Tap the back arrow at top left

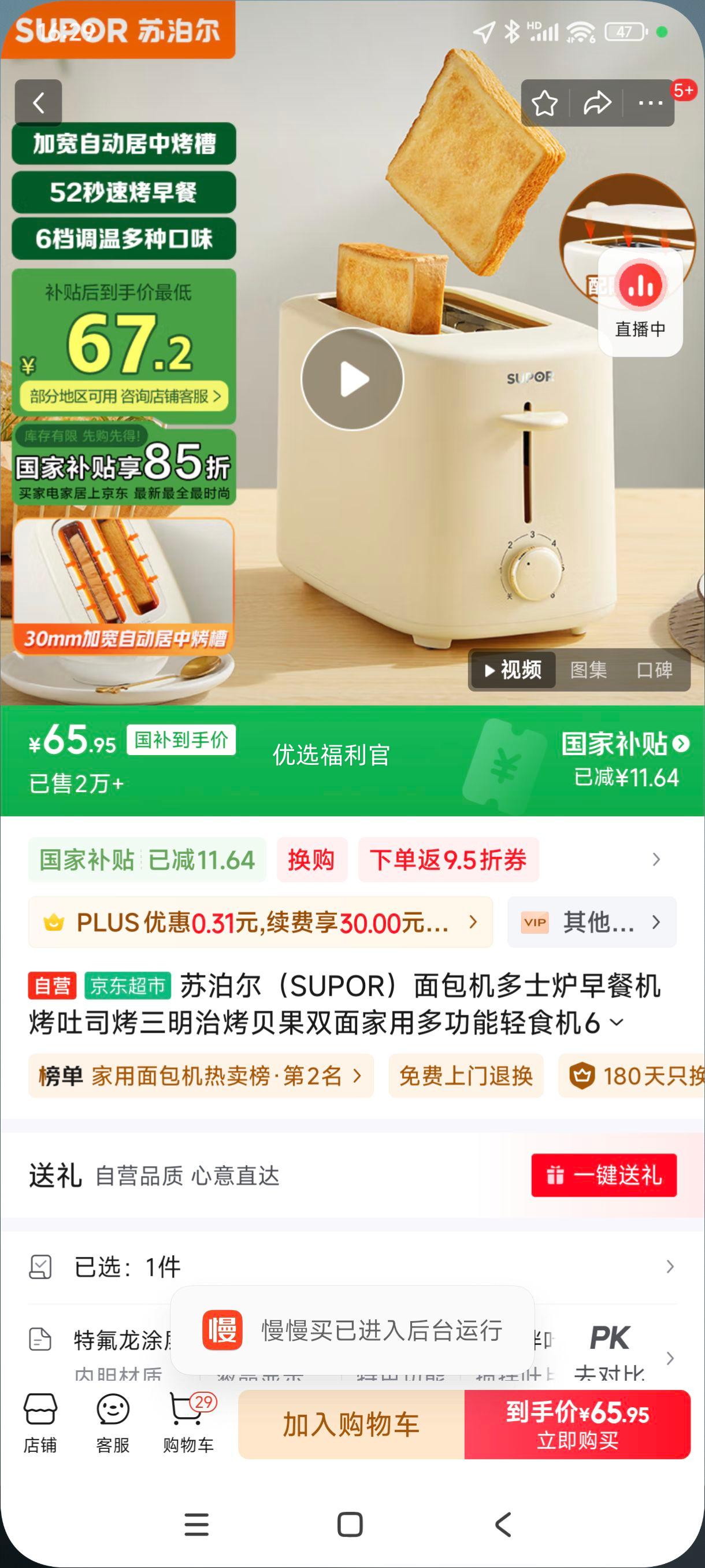pos(39,102)
